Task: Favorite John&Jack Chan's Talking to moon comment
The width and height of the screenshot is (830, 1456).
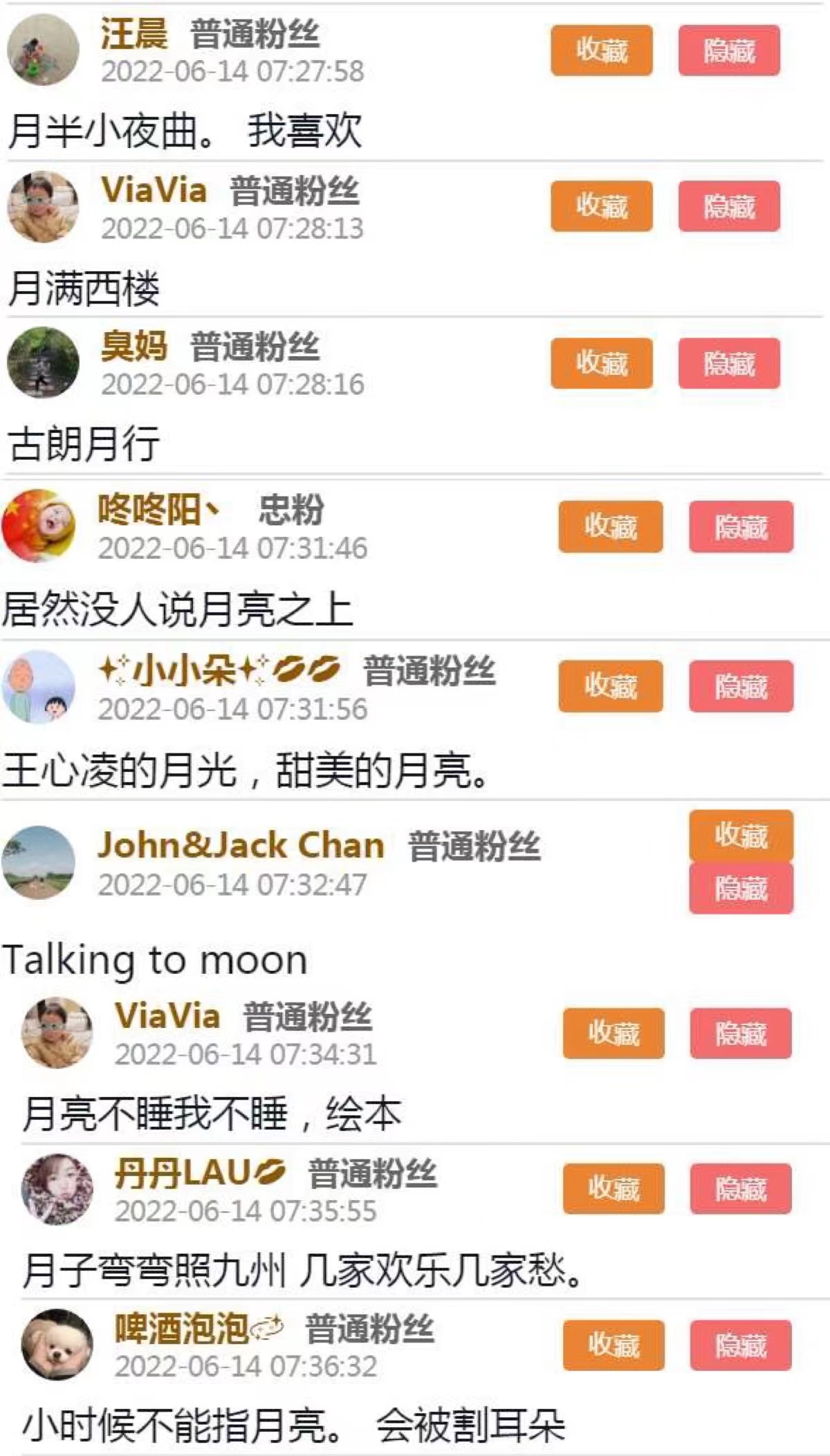Action: click(x=741, y=836)
